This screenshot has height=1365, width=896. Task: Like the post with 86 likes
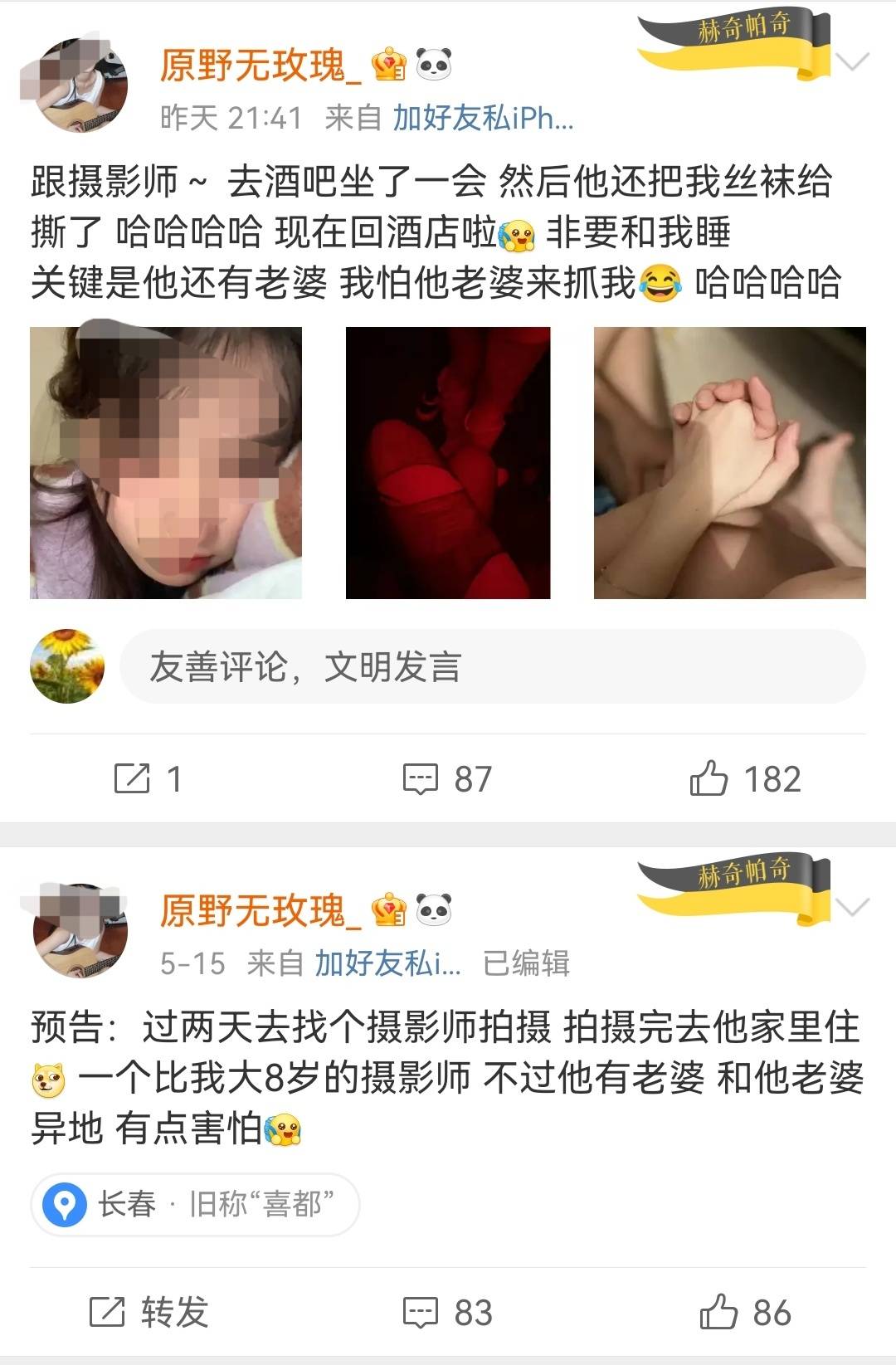point(744,1312)
